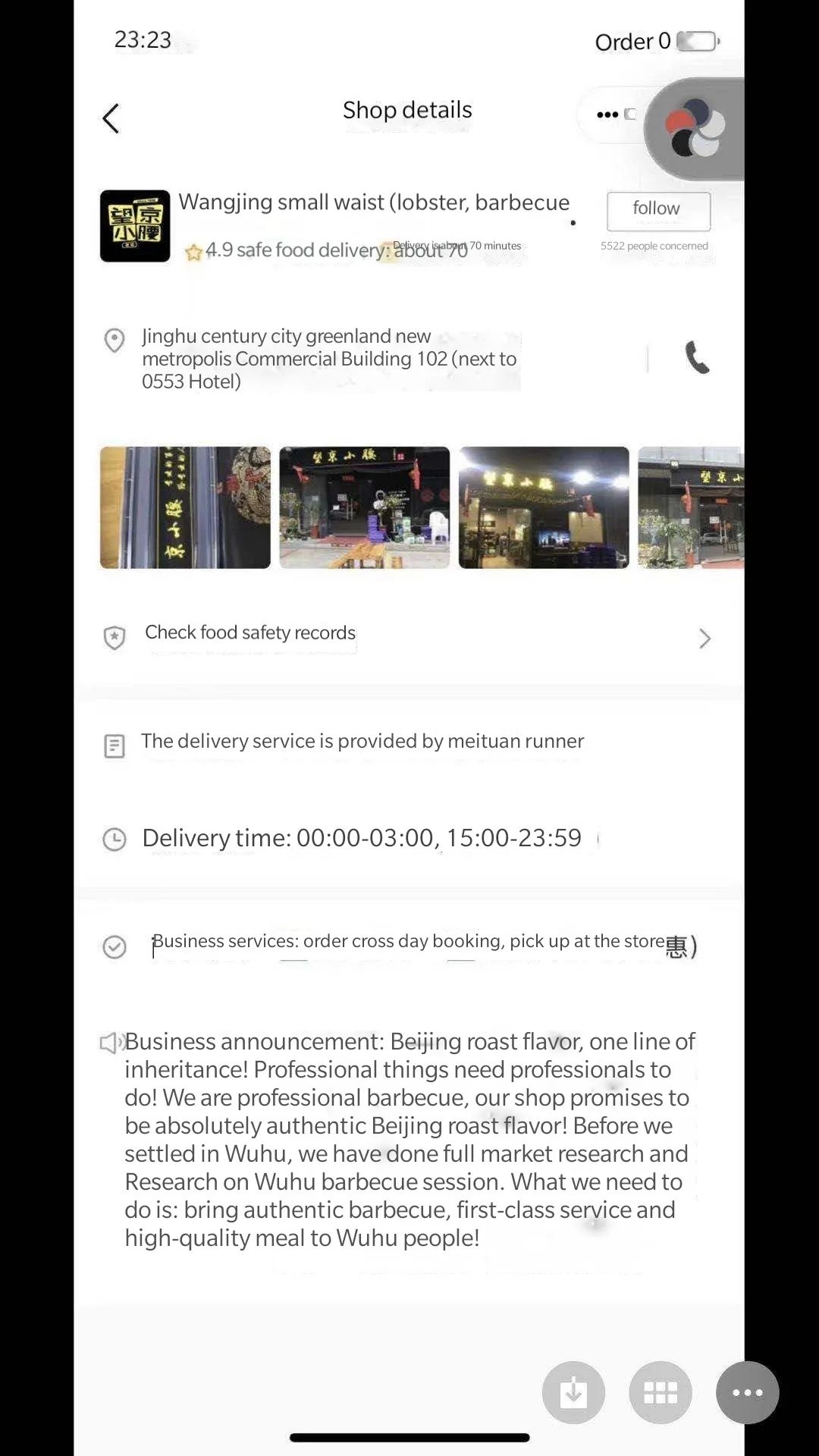Open the storefront photo thumbnail

pos(364,507)
